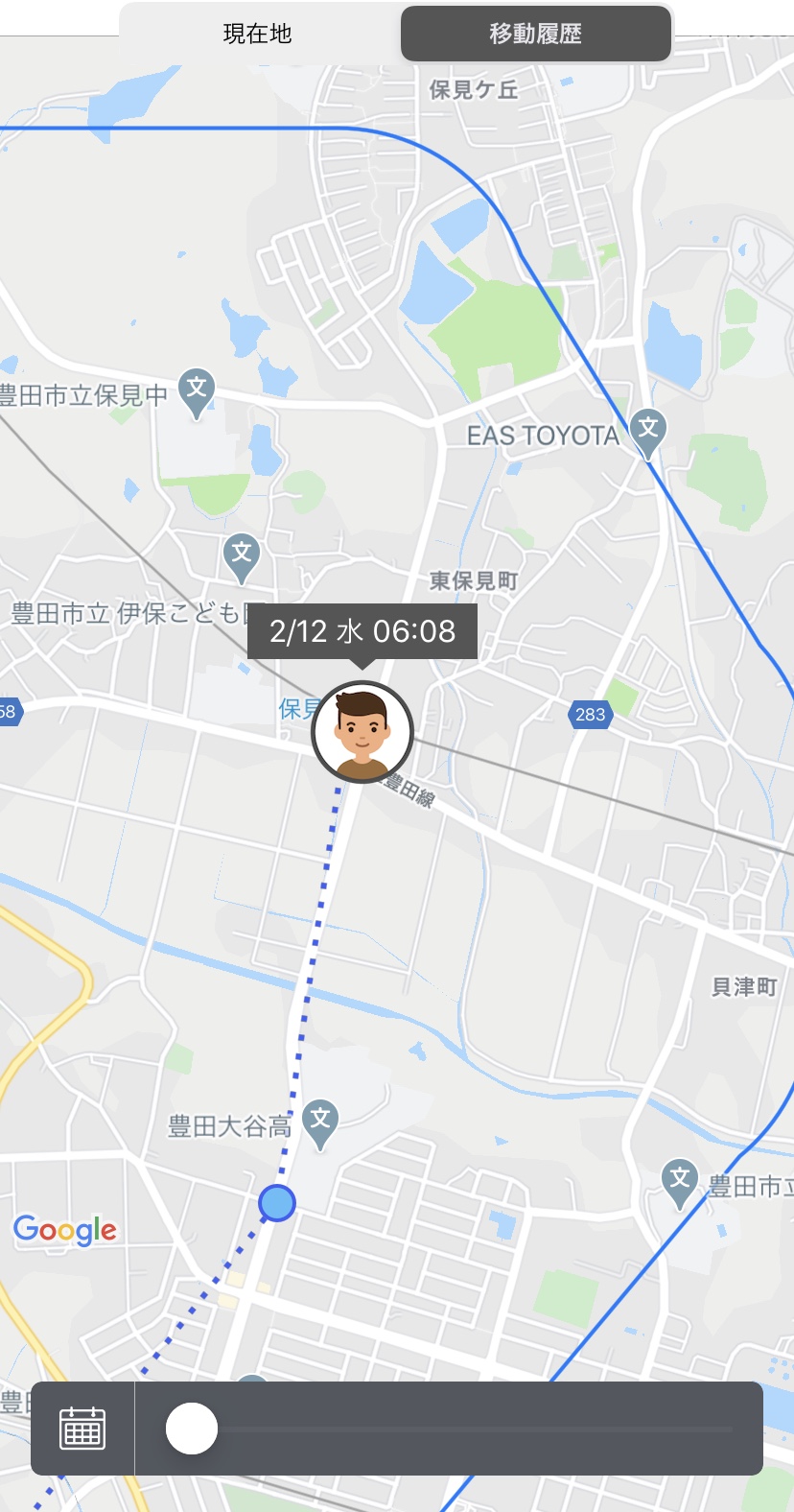Image resolution: width=794 pixels, height=1512 pixels.
Task: Tap the person avatar marker on map
Action: tap(362, 732)
